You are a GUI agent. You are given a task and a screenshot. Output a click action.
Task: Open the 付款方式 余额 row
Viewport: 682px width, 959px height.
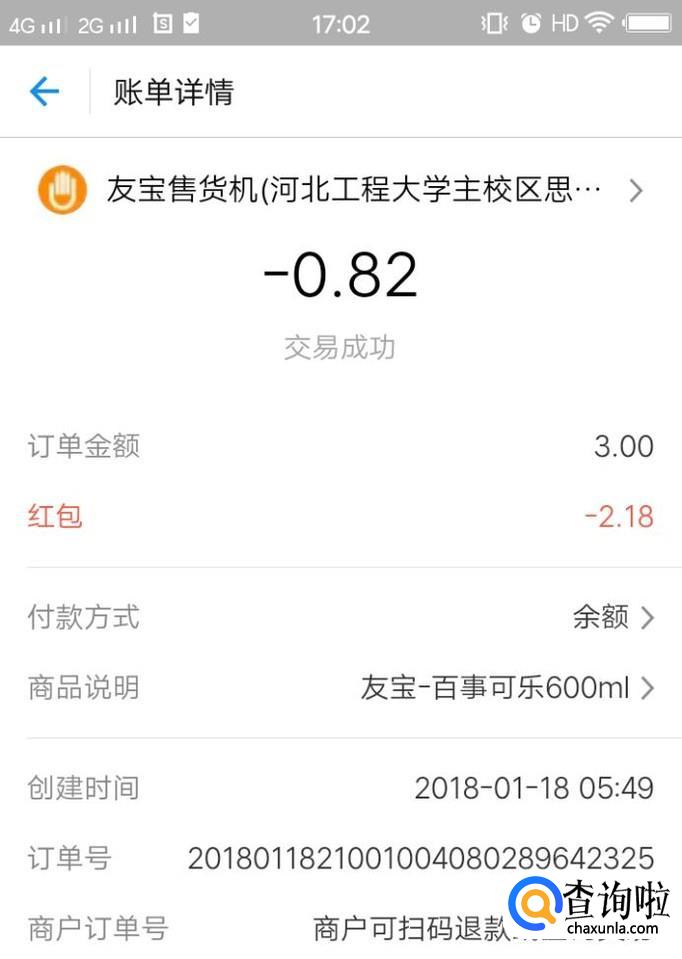(612, 618)
